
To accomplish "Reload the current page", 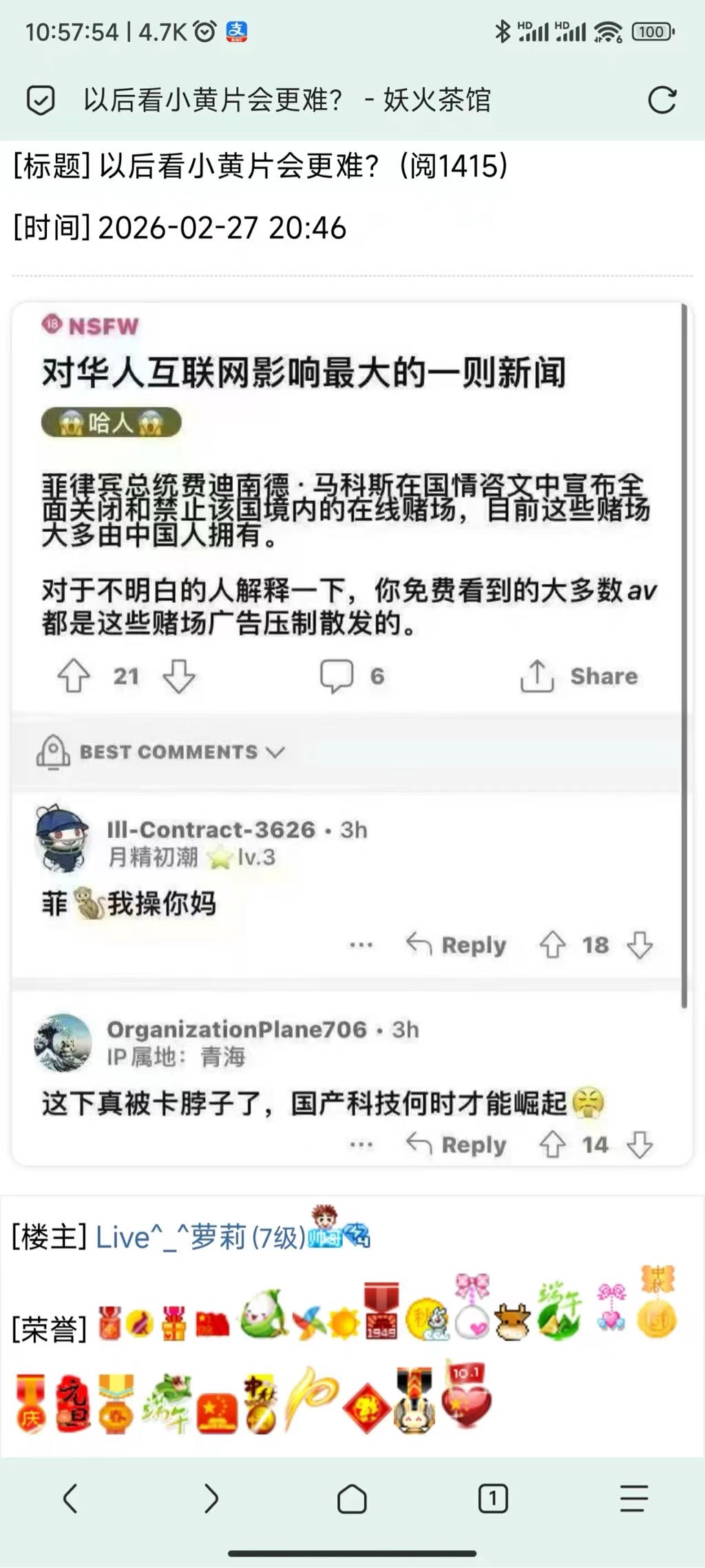I will coord(662,101).
